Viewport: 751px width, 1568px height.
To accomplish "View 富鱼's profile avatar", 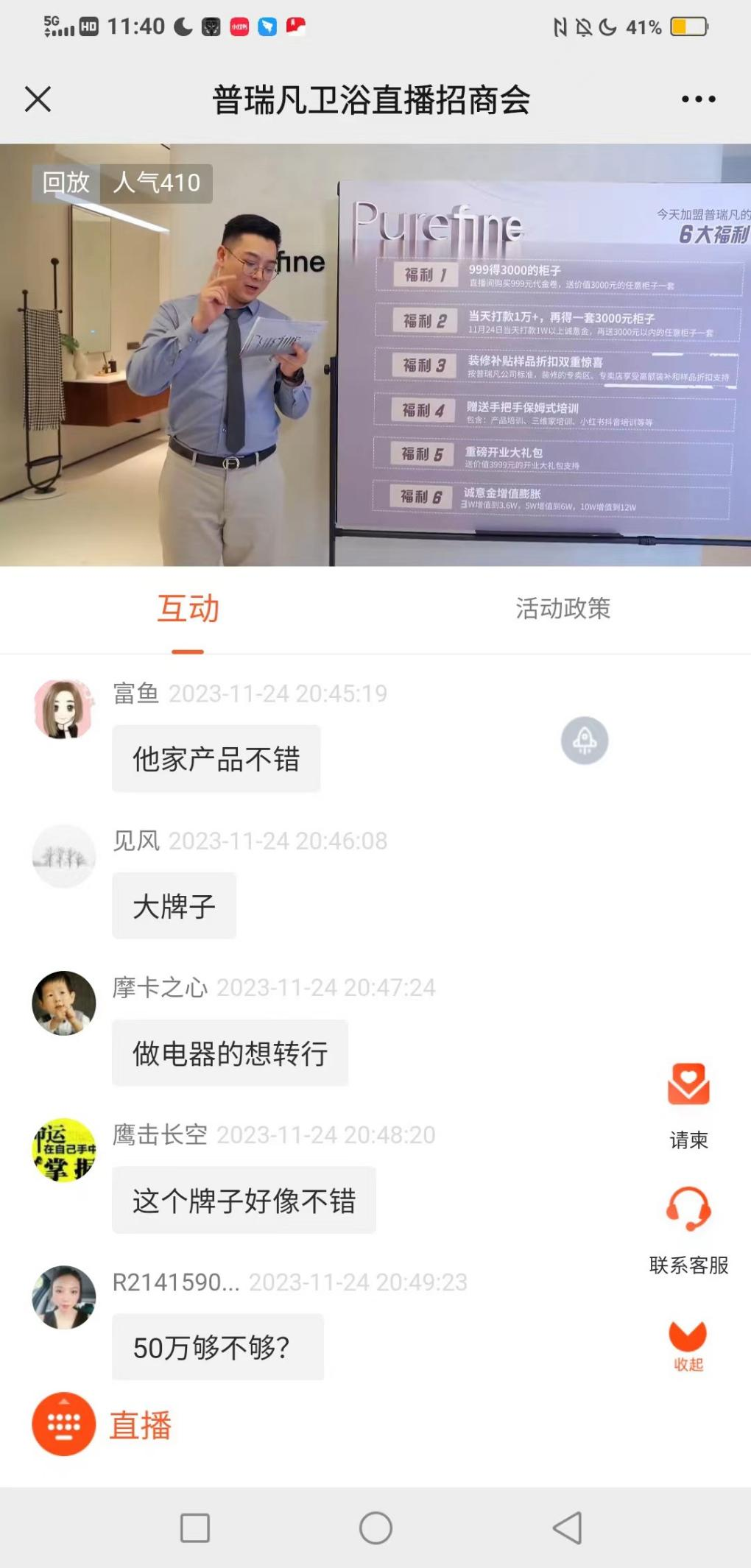I will pos(64,709).
